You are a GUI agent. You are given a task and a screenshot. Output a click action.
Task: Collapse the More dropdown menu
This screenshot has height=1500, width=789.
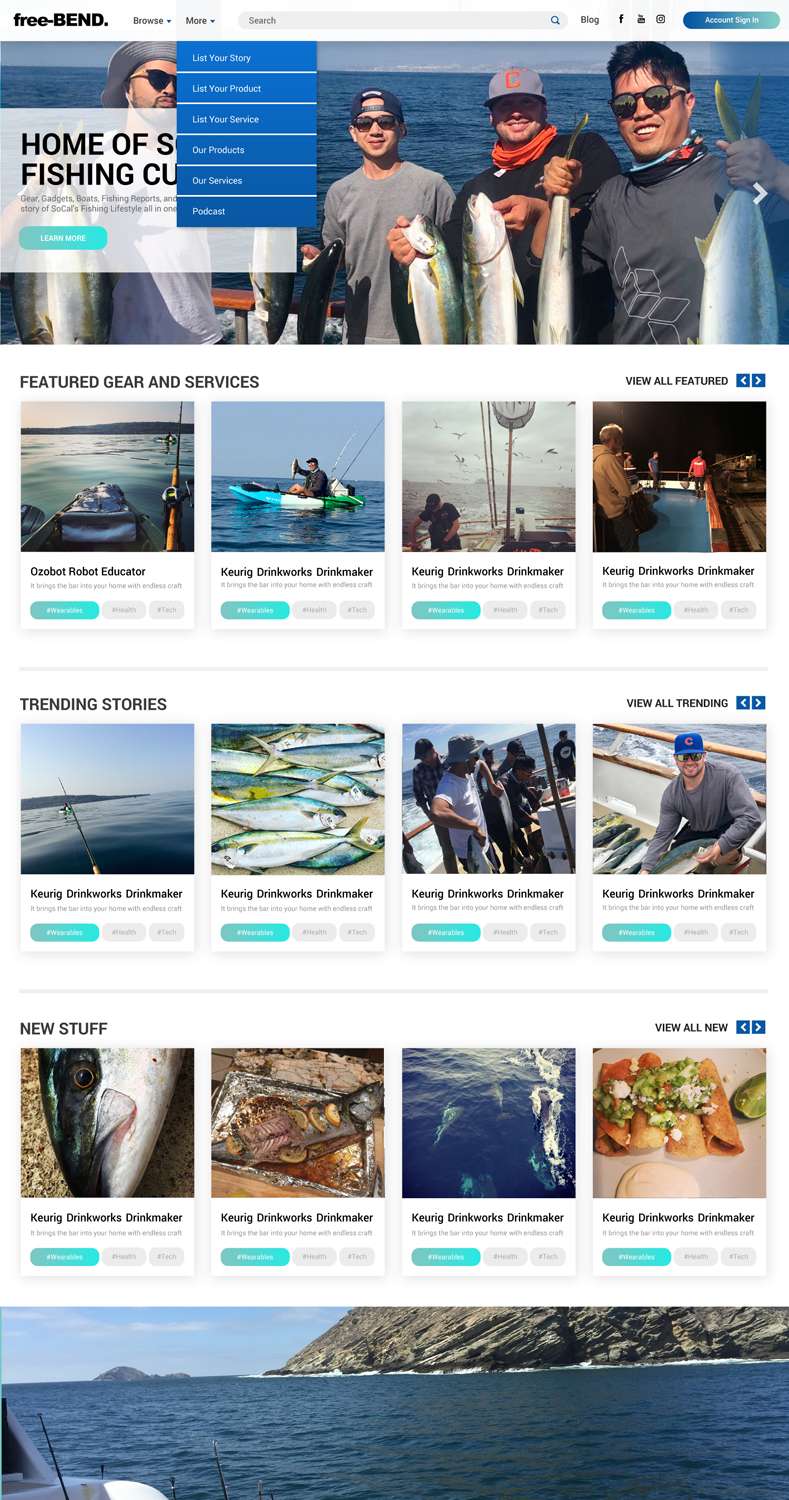(x=200, y=20)
